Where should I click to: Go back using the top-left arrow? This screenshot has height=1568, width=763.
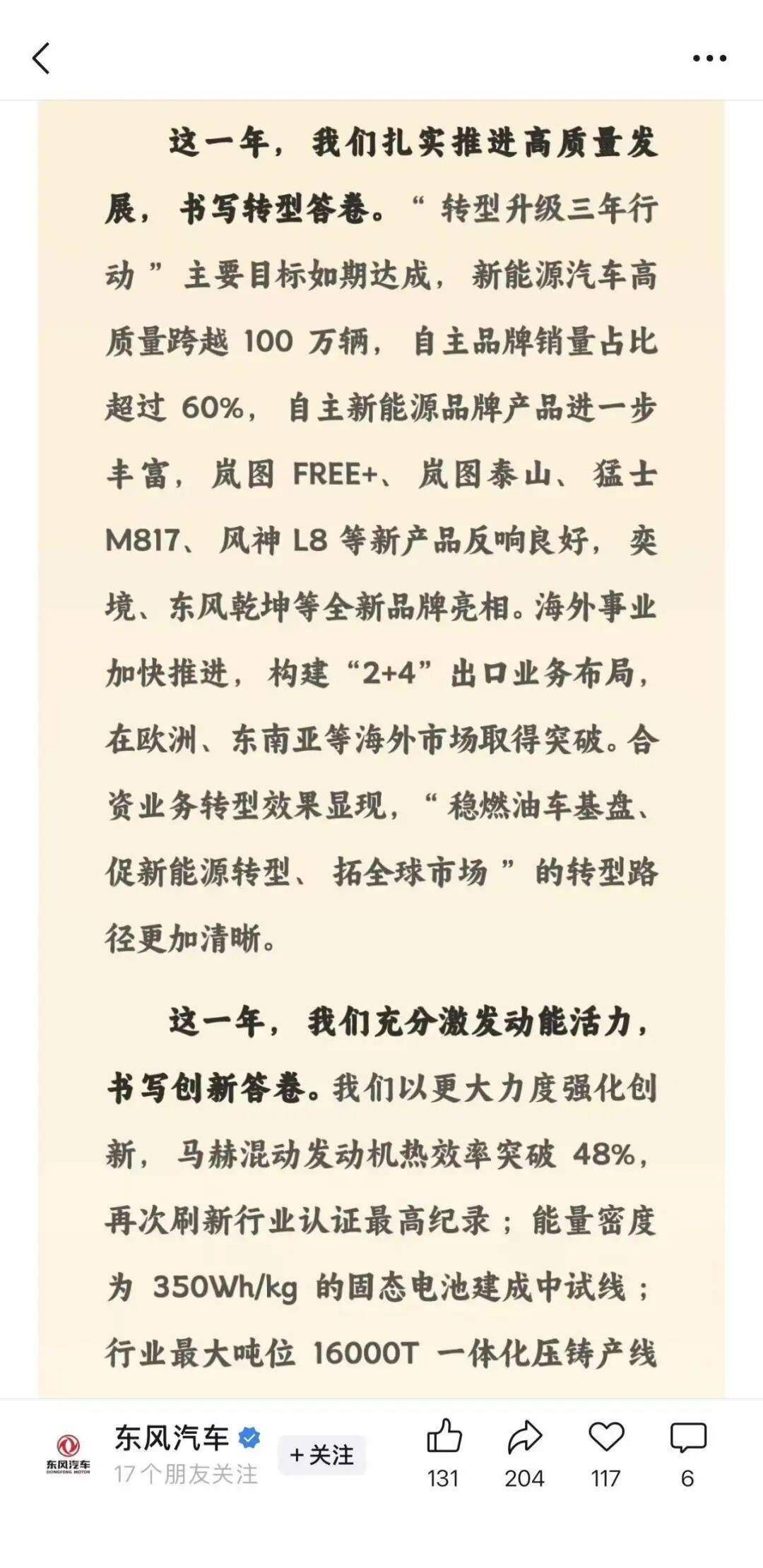(42, 59)
